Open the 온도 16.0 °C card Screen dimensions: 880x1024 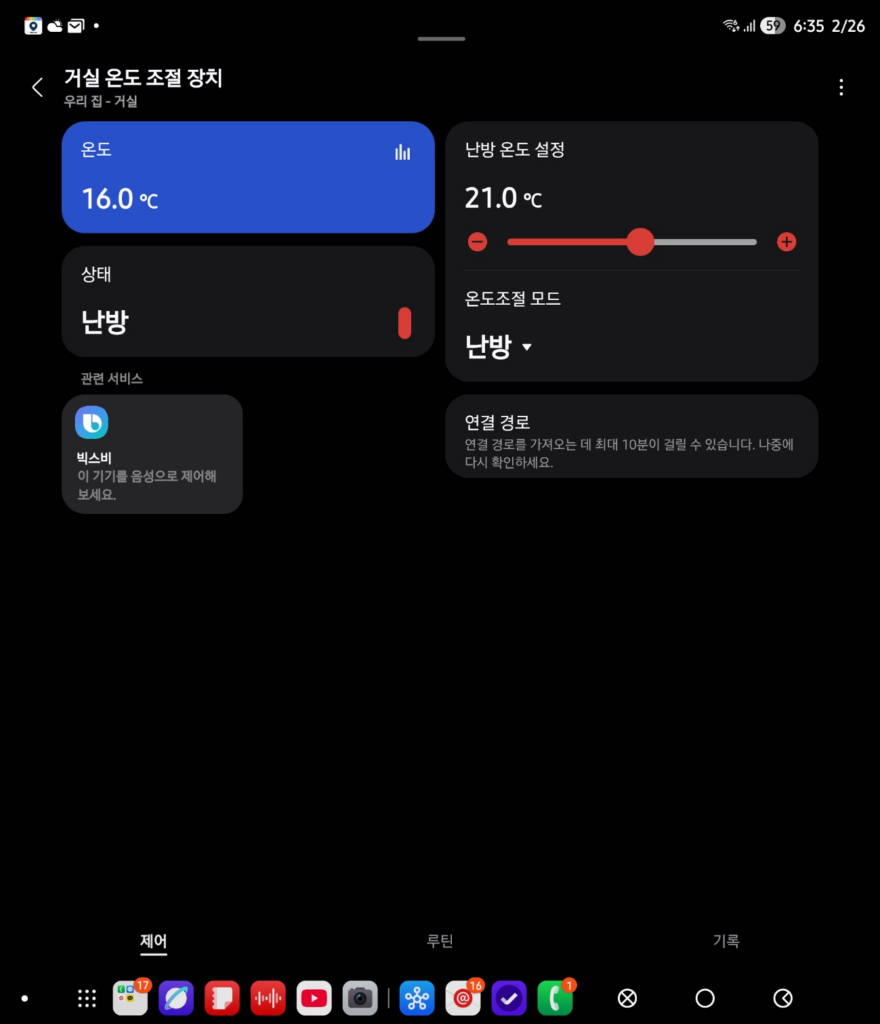tap(247, 178)
